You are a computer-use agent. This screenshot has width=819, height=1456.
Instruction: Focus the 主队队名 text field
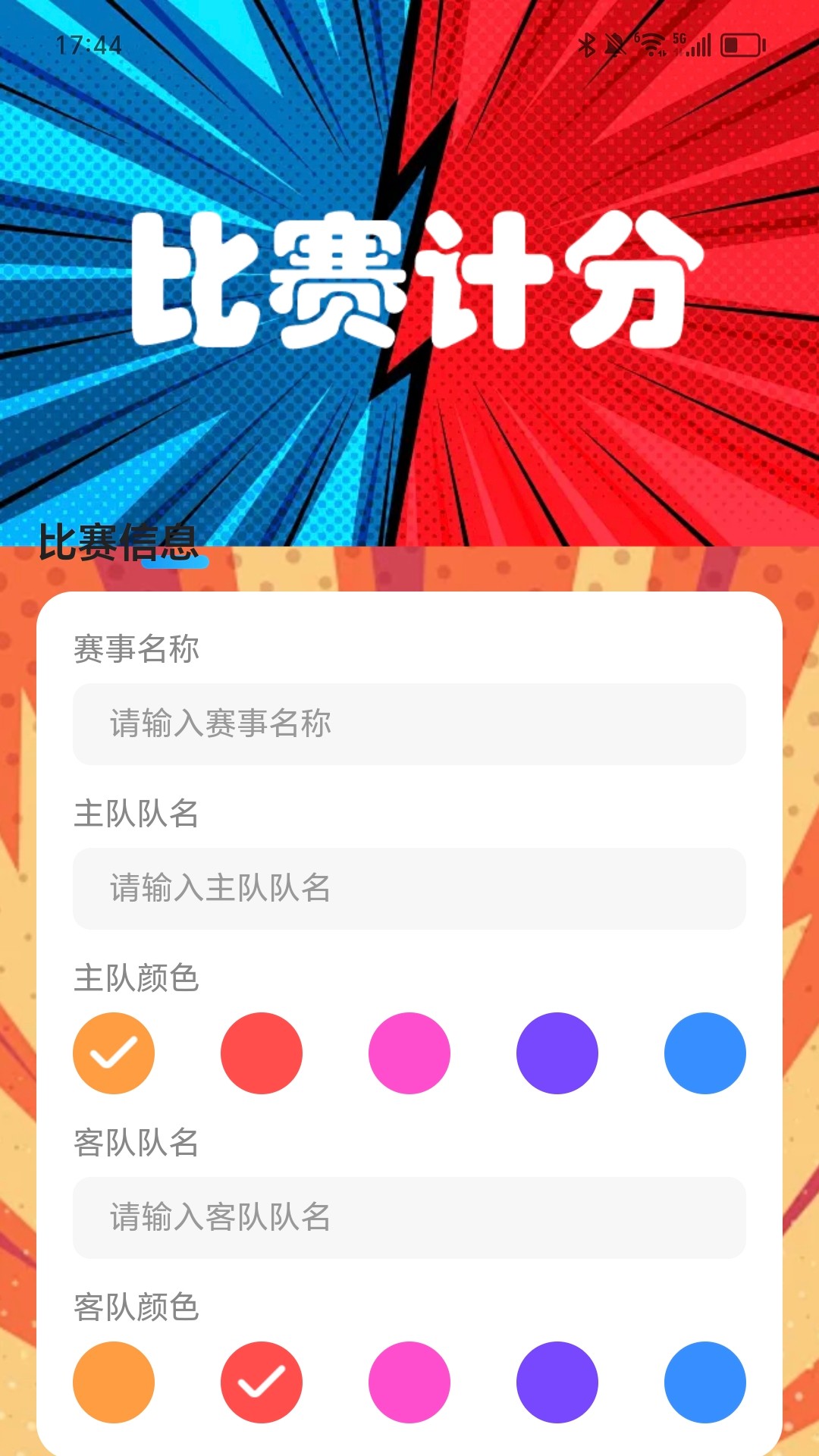(409, 889)
